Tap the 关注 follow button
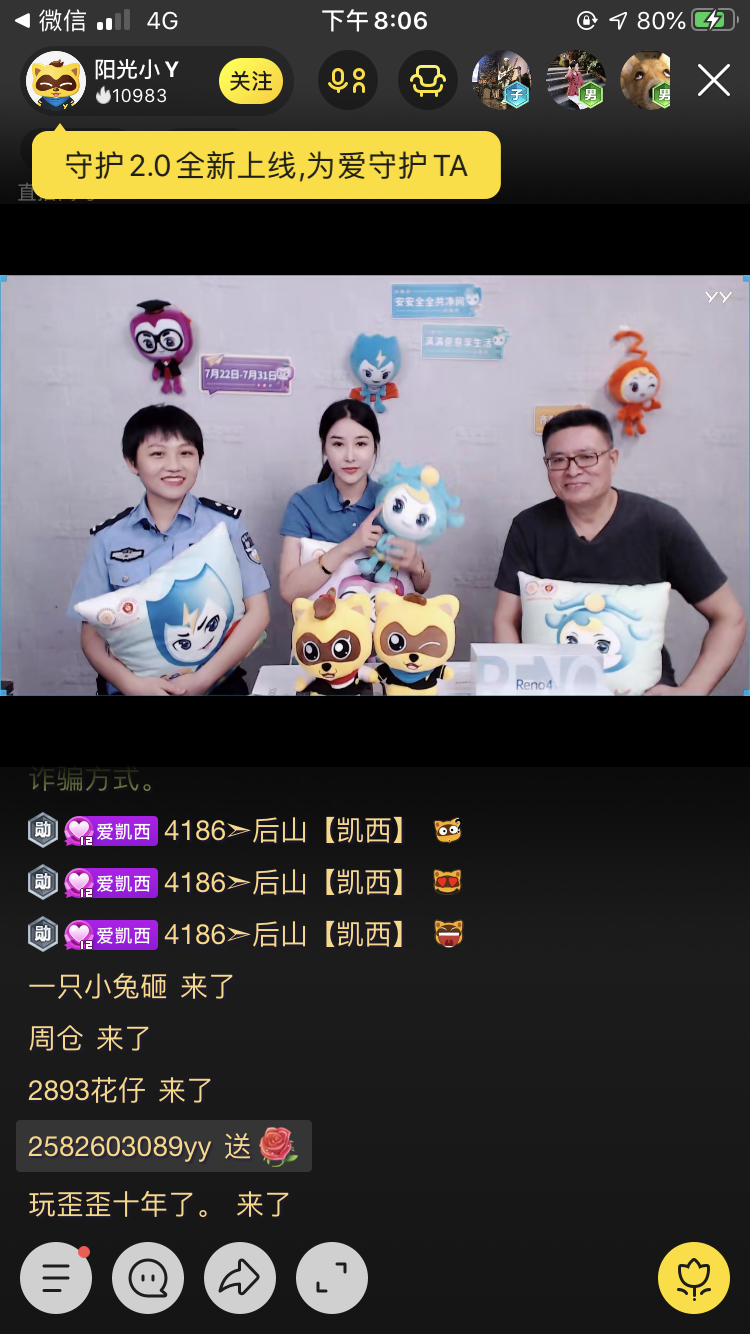This screenshot has height=1334, width=750. click(x=251, y=81)
